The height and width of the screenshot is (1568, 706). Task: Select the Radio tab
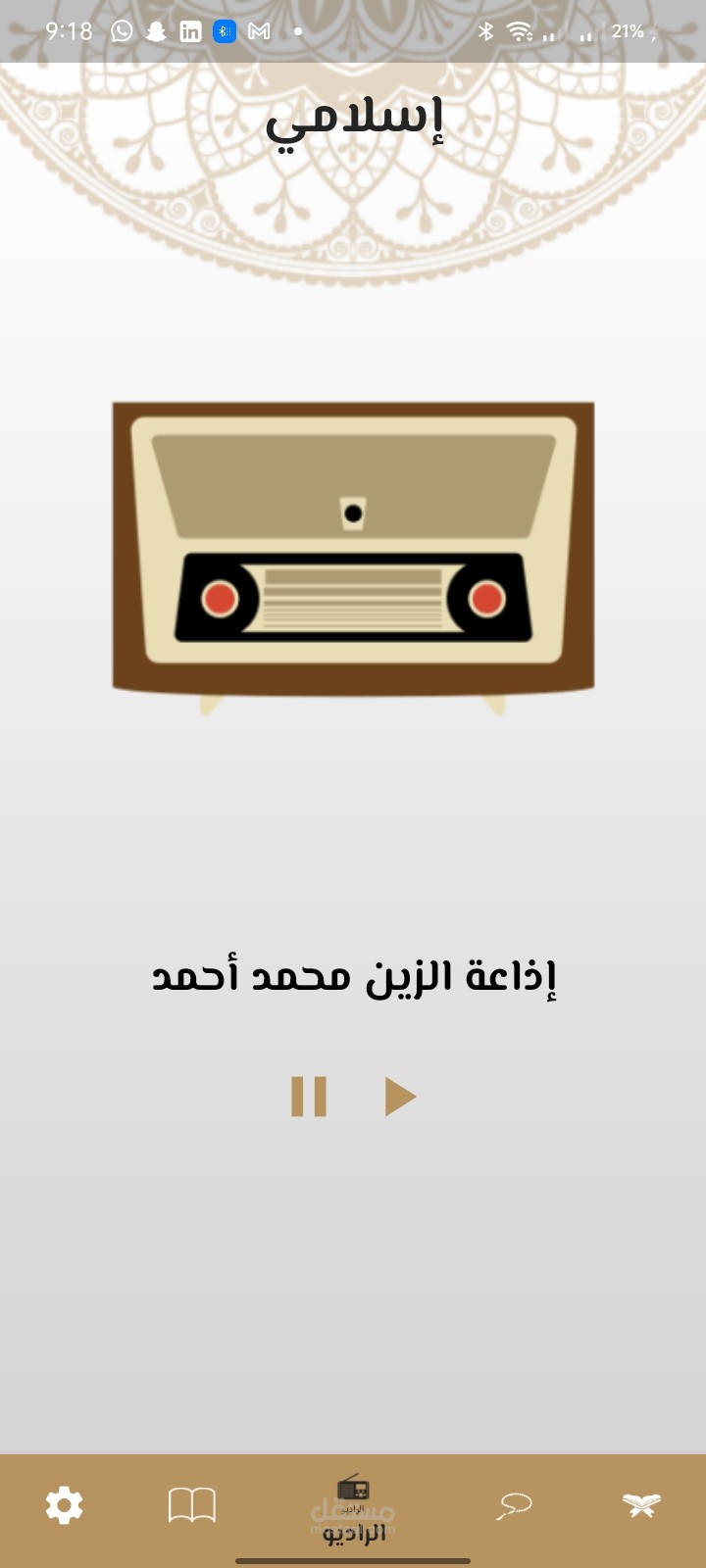click(x=354, y=1510)
